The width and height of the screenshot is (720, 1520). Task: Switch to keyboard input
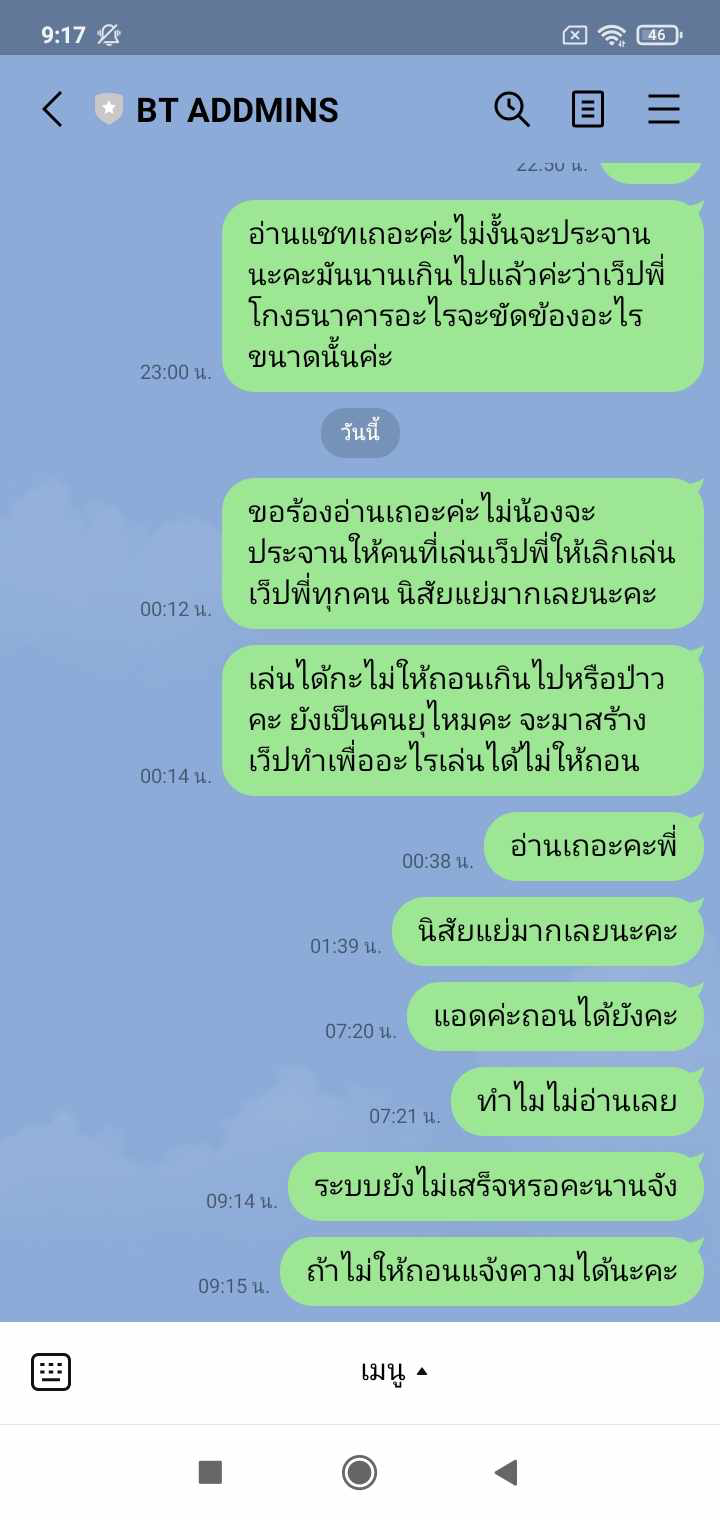tap(51, 1371)
